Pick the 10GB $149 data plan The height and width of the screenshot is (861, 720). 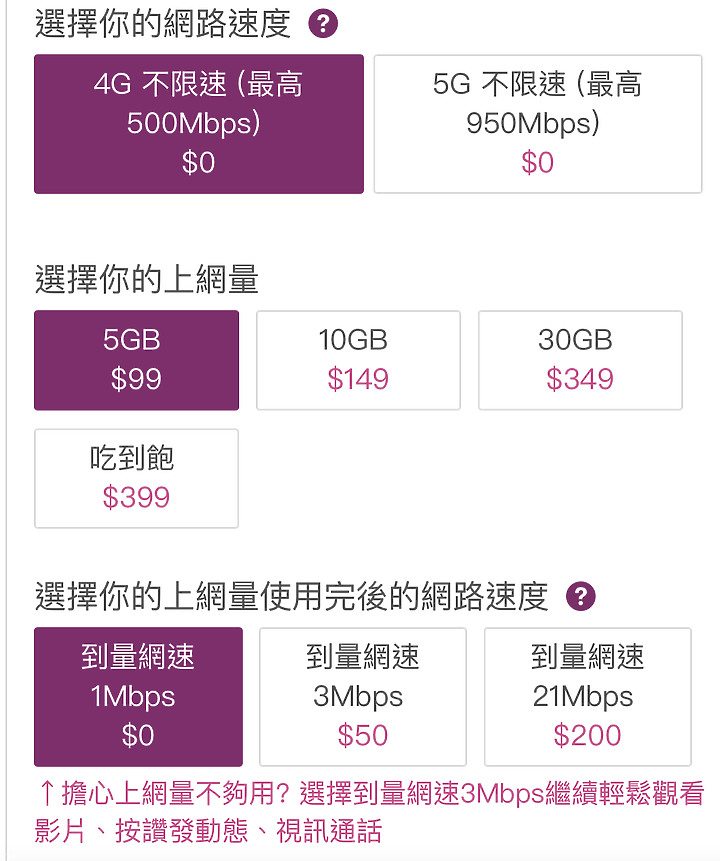pyautogui.click(x=358, y=360)
